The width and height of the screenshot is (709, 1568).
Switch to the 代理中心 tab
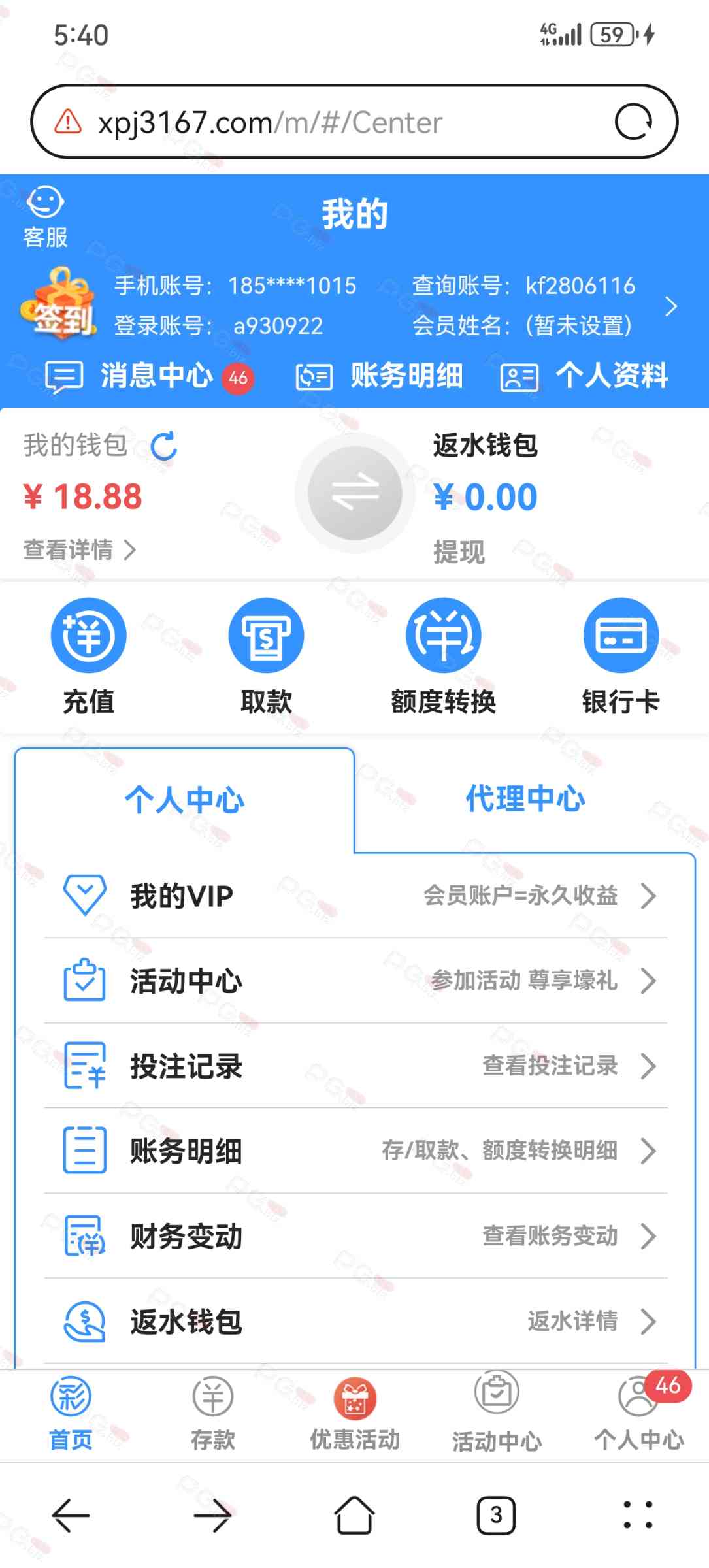pos(525,799)
